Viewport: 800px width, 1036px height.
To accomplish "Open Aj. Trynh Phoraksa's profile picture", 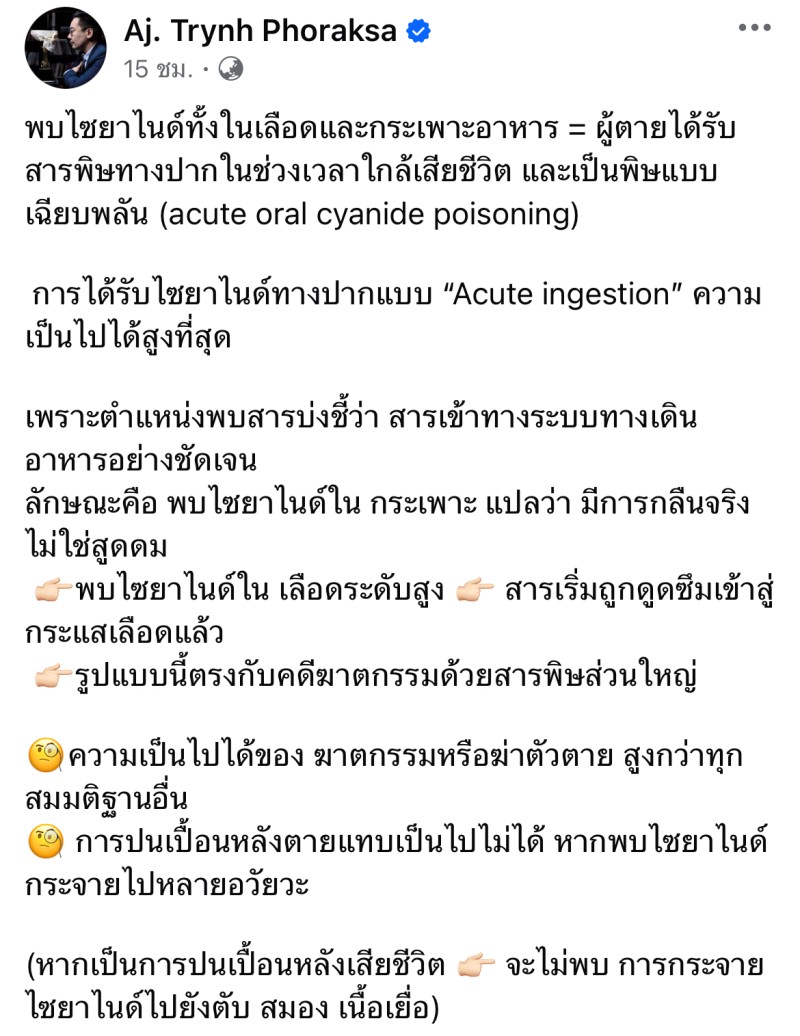I will click(x=66, y=48).
